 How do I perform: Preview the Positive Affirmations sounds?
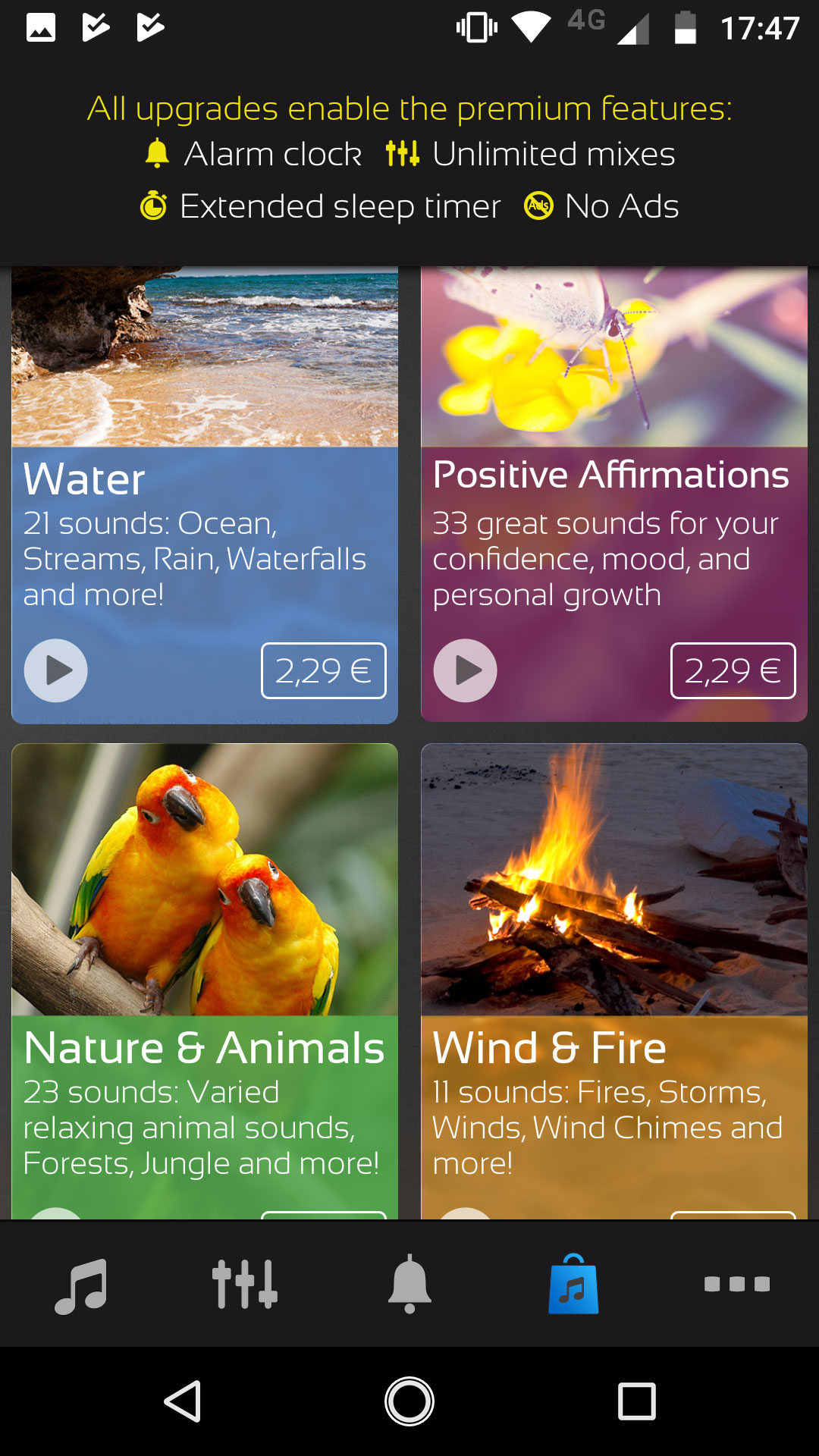point(465,670)
